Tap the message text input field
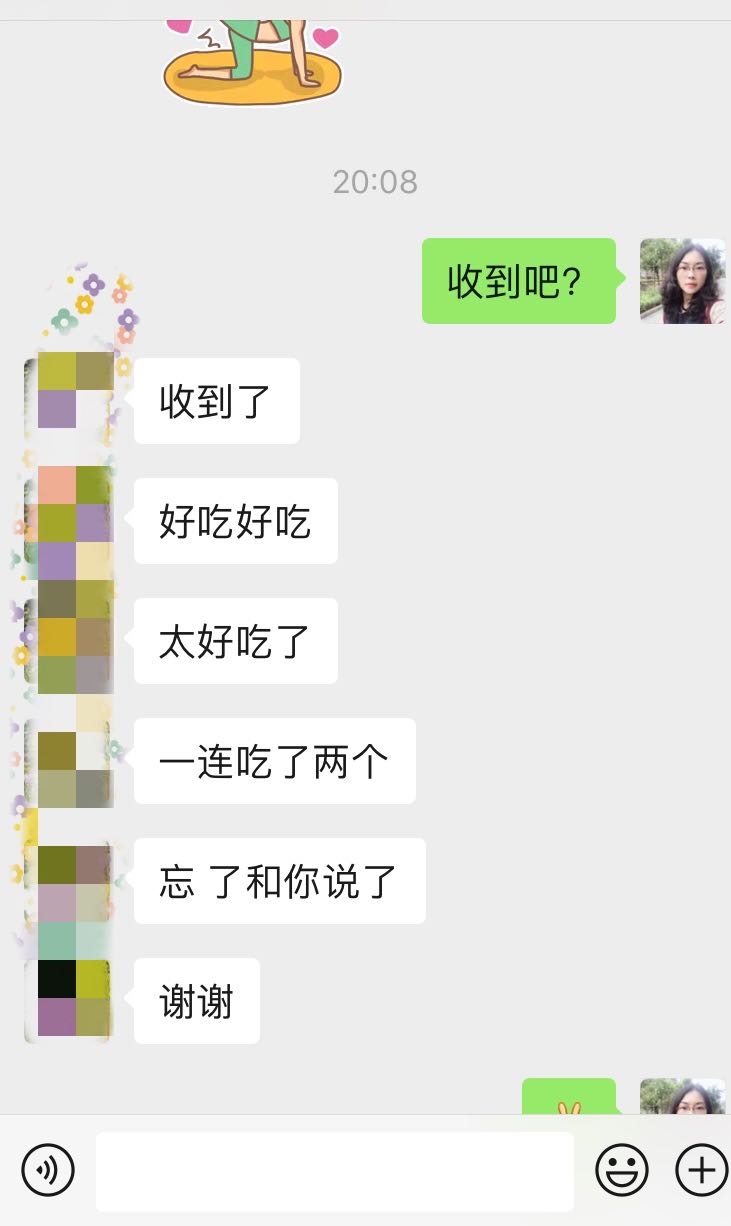Image resolution: width=731 pixels, height=1226 pixels. 335,1171
